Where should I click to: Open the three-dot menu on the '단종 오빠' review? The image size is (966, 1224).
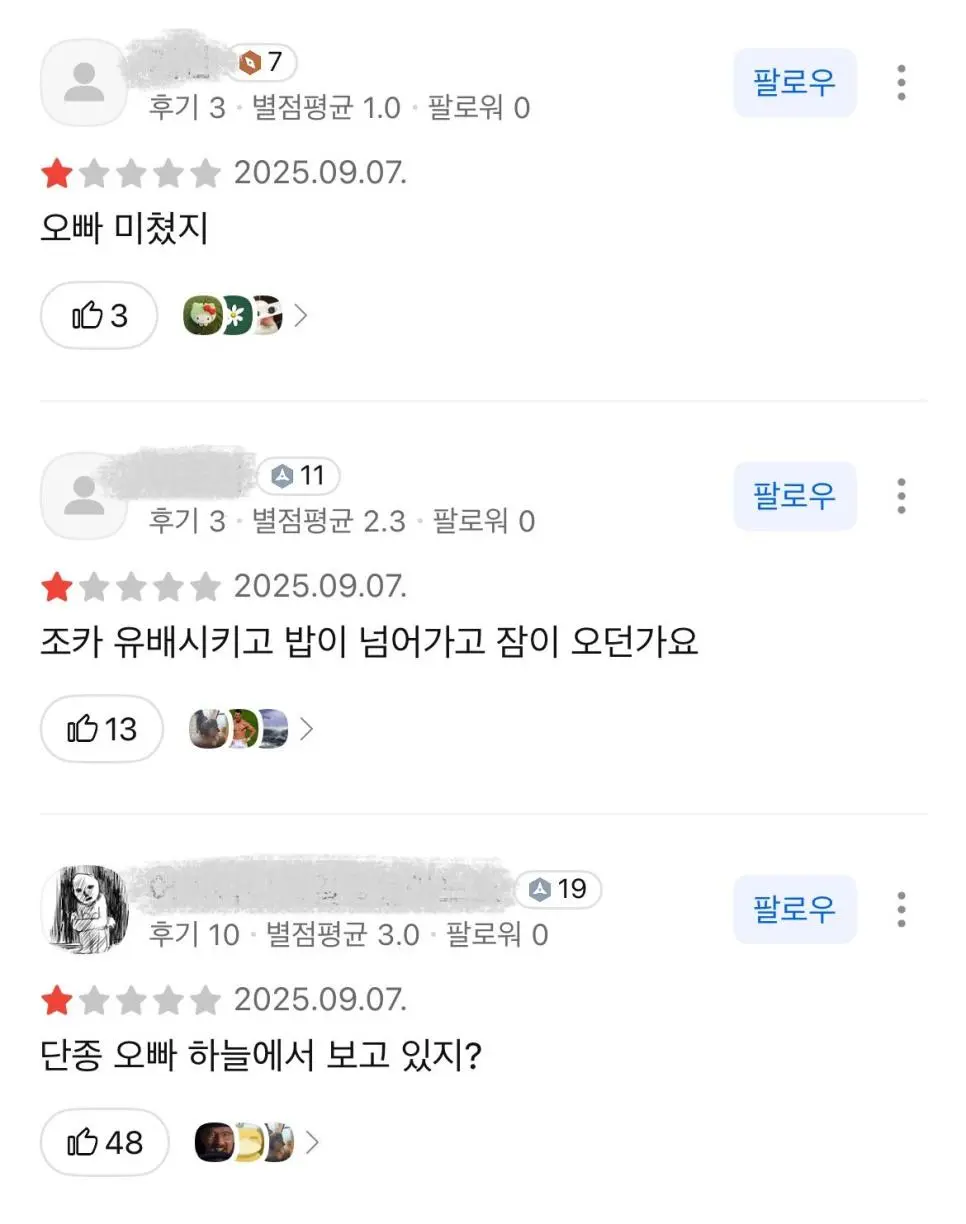(901, 908)
